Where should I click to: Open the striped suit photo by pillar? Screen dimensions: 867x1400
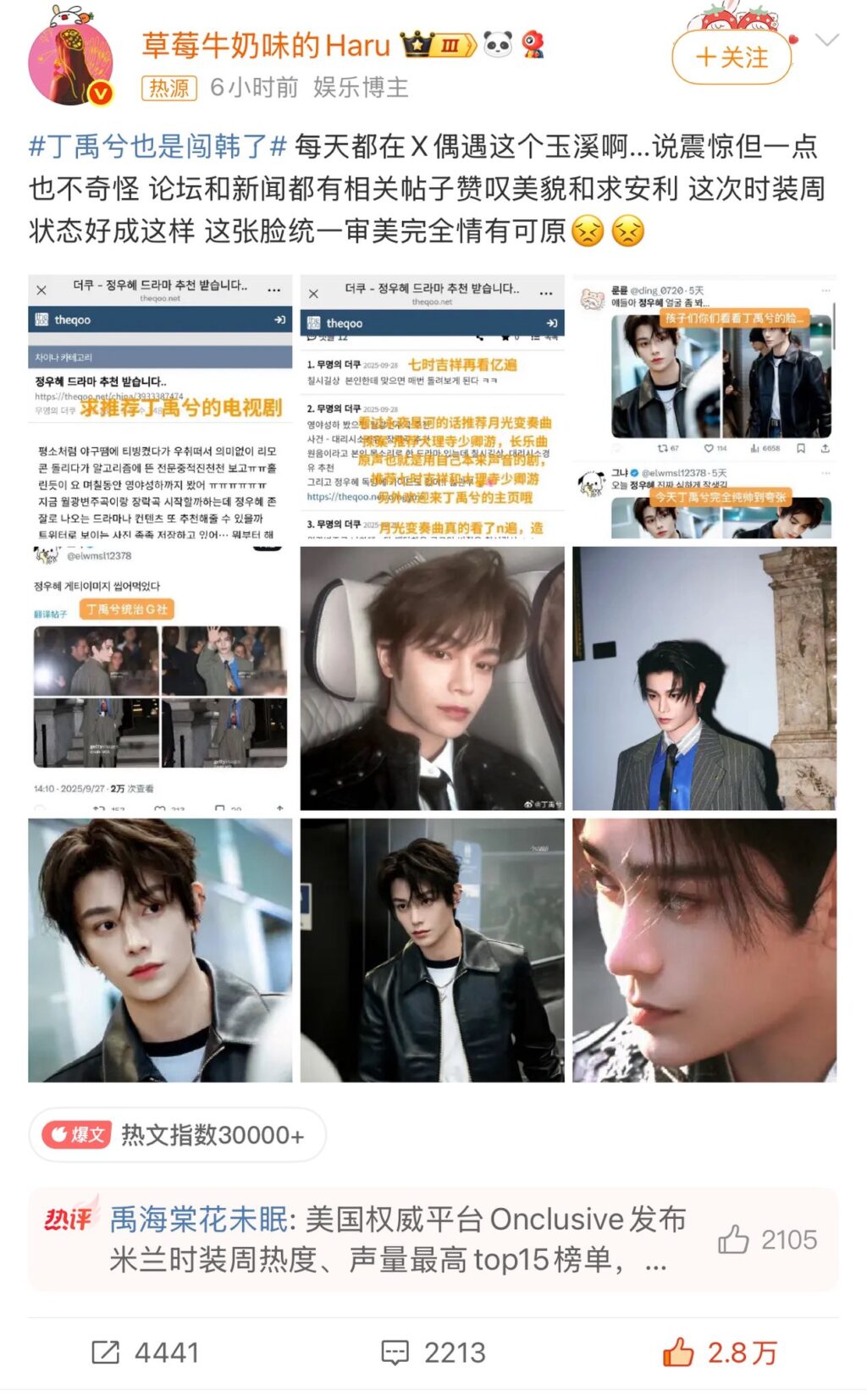pos(704,678)
